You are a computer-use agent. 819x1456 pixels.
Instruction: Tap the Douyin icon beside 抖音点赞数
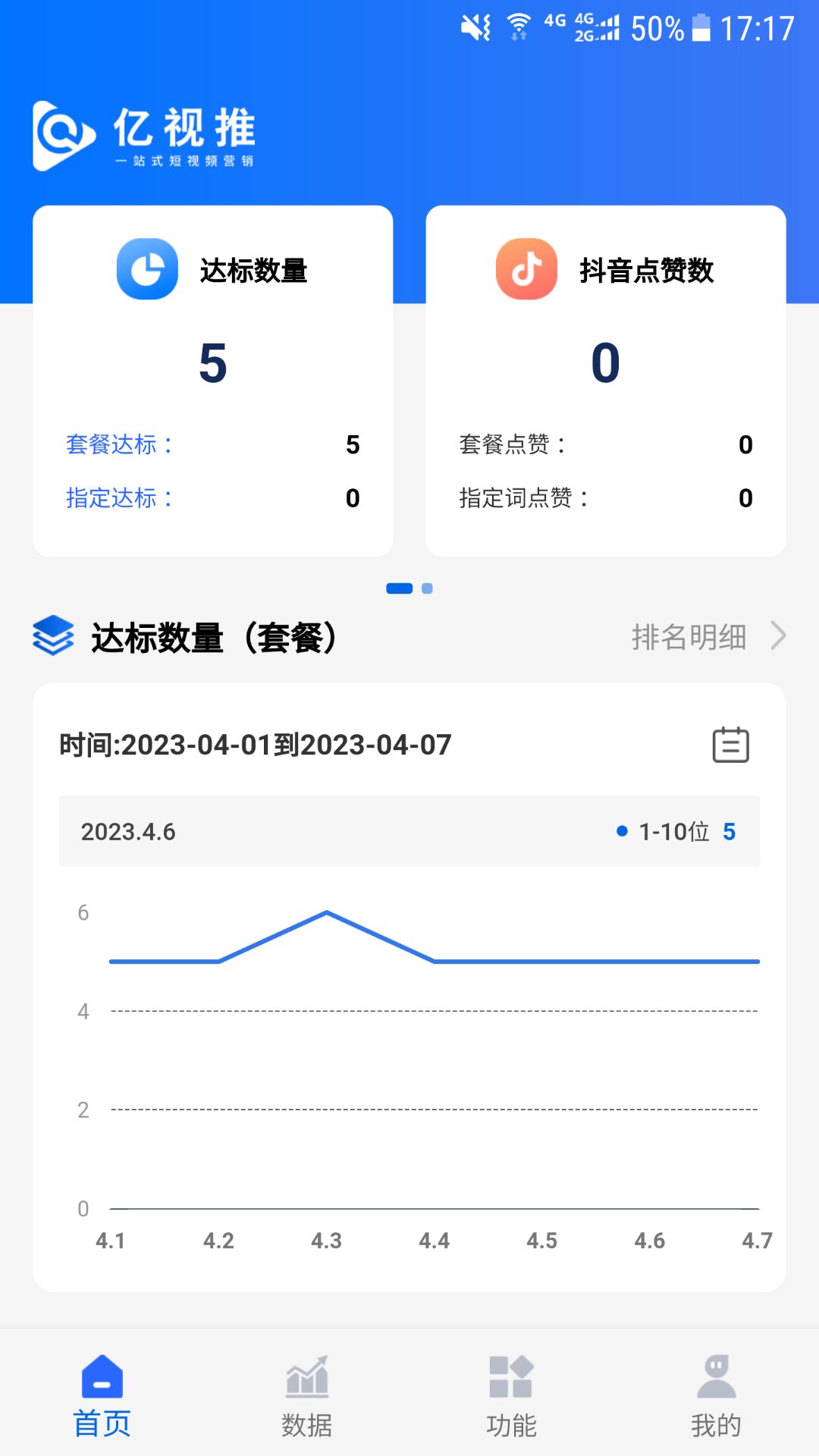tap(526, 269)
